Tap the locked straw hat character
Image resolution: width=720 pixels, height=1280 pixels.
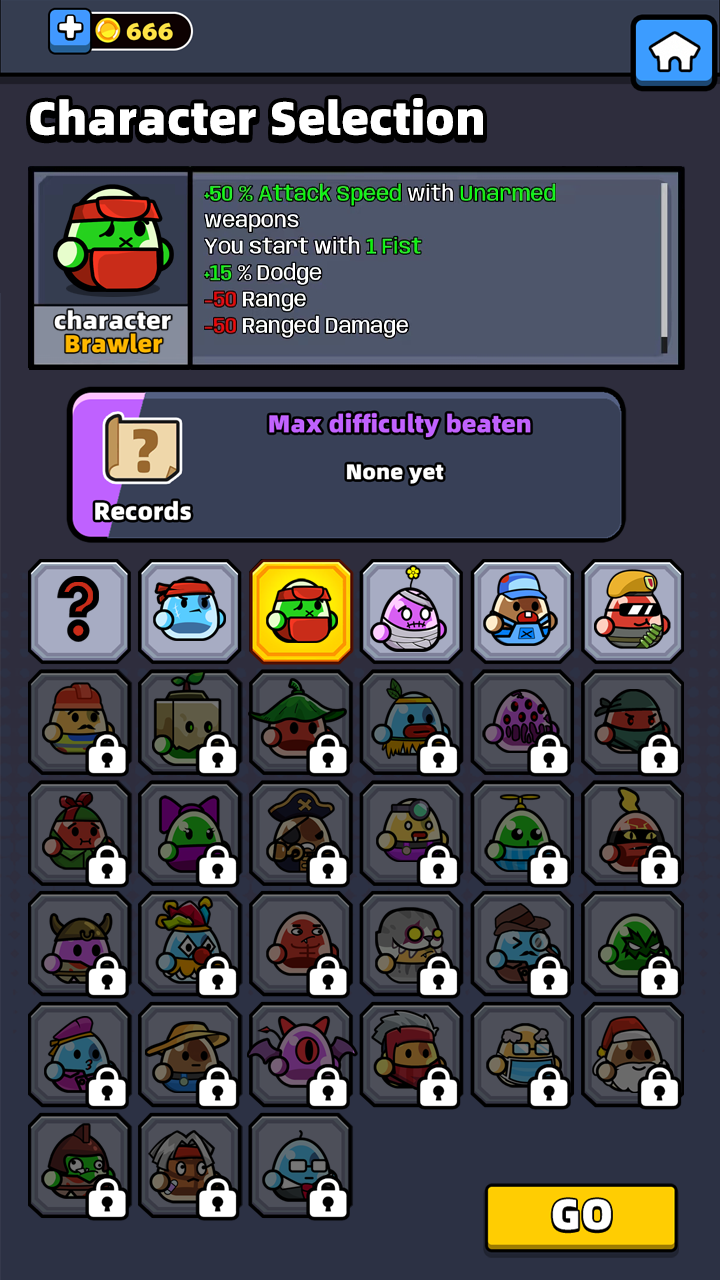[x=190, y=1055]
